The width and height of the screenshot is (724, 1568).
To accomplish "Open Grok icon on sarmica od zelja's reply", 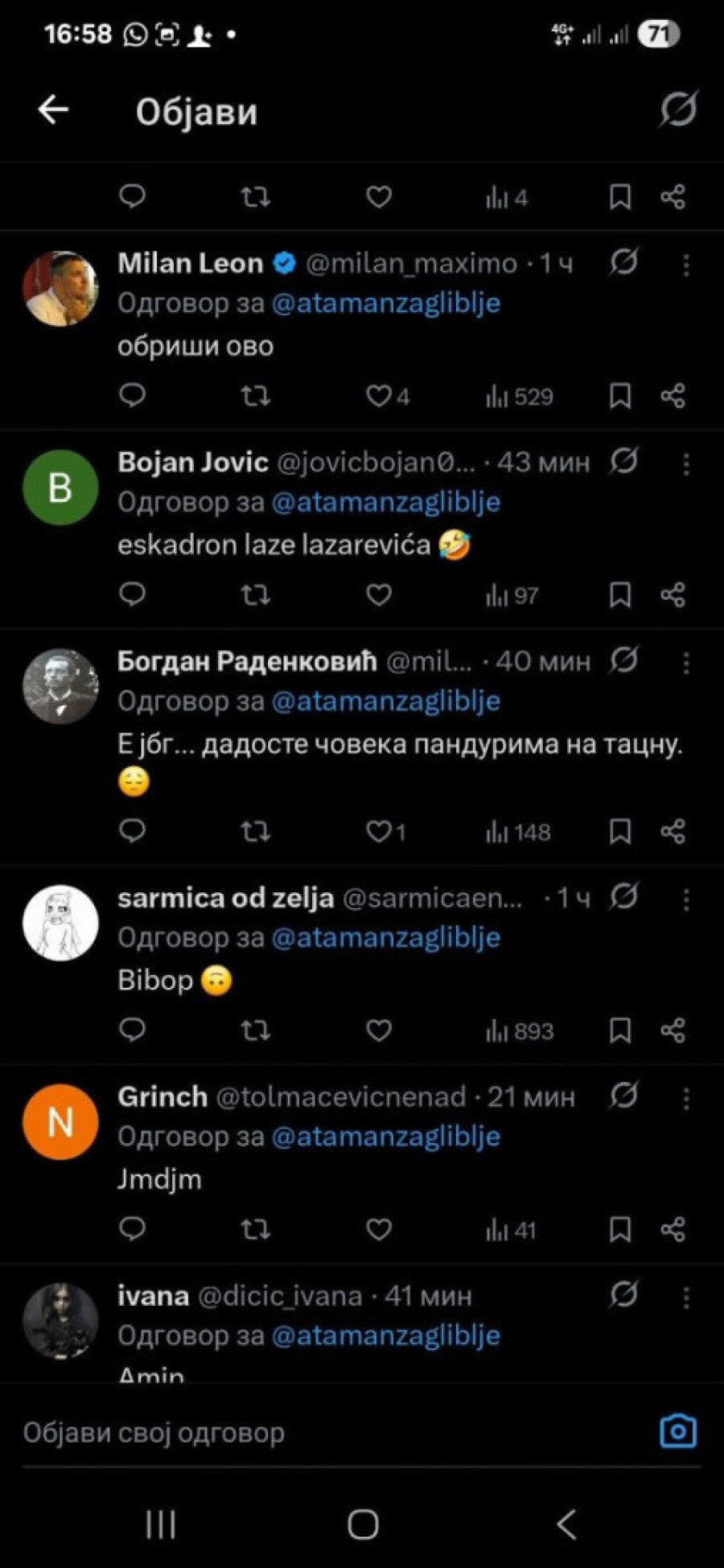I will click(623, 896).
